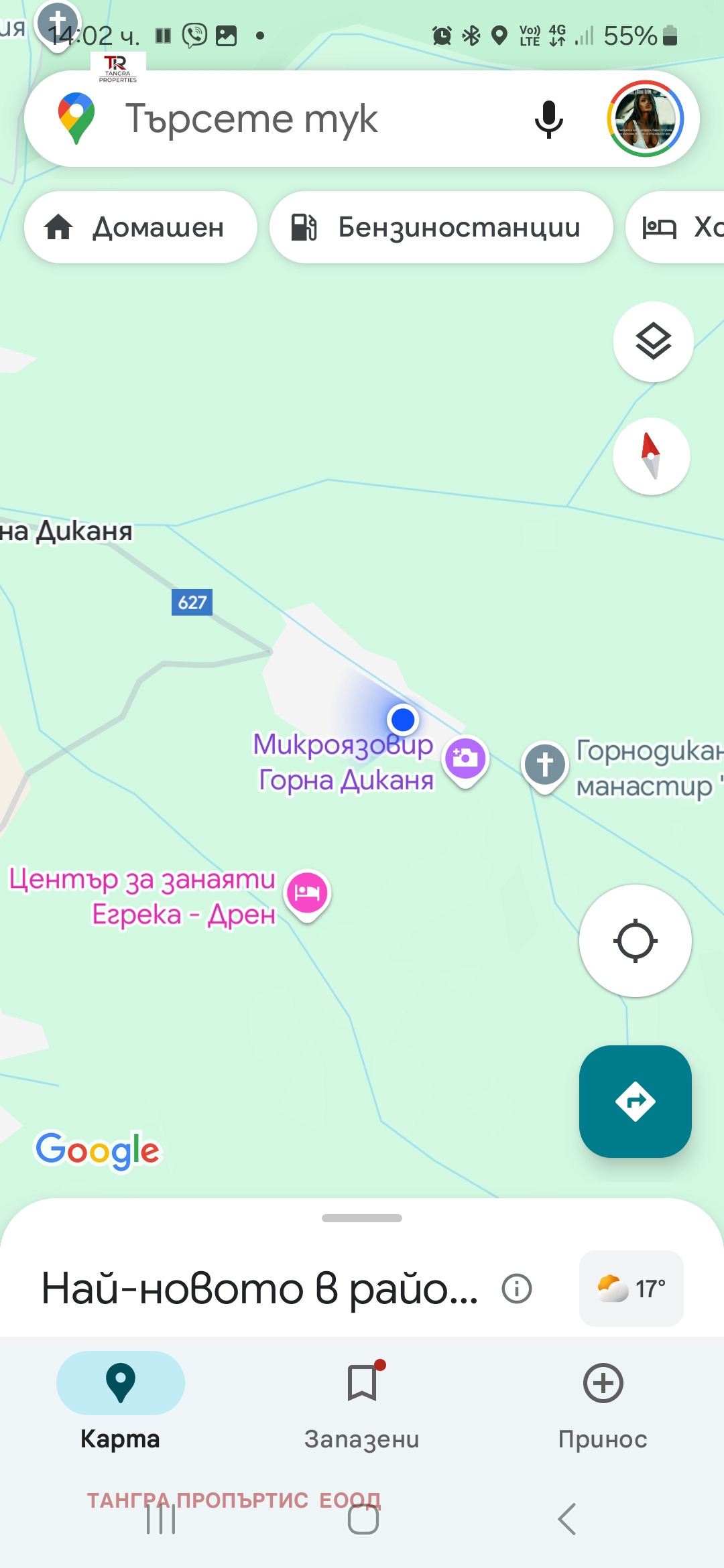Image resolution: width=724 pixels, height=1568 pixels.
Task: Open the Център за занаяти Езрека - Дрен marker
Action: (307, 893)
